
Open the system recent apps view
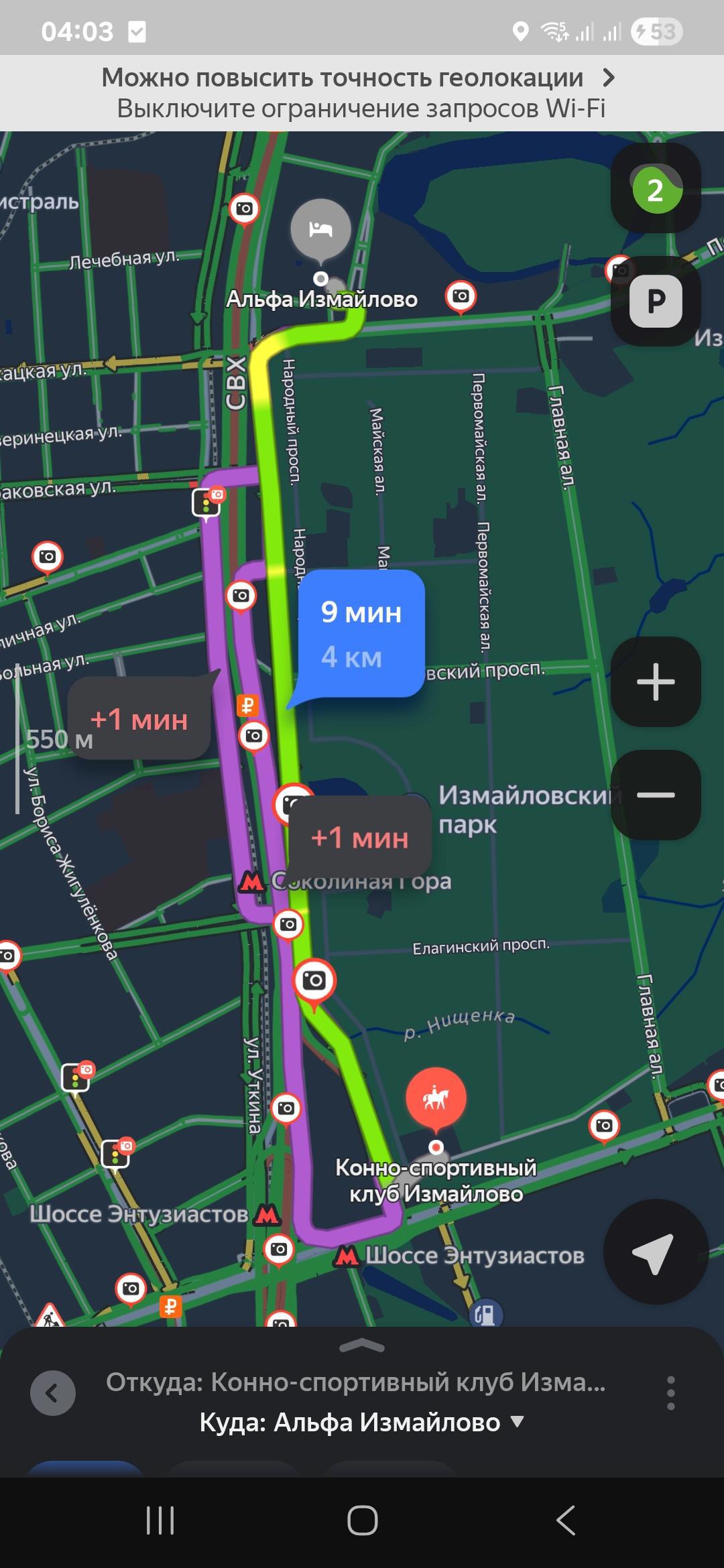coord(160,1520)
